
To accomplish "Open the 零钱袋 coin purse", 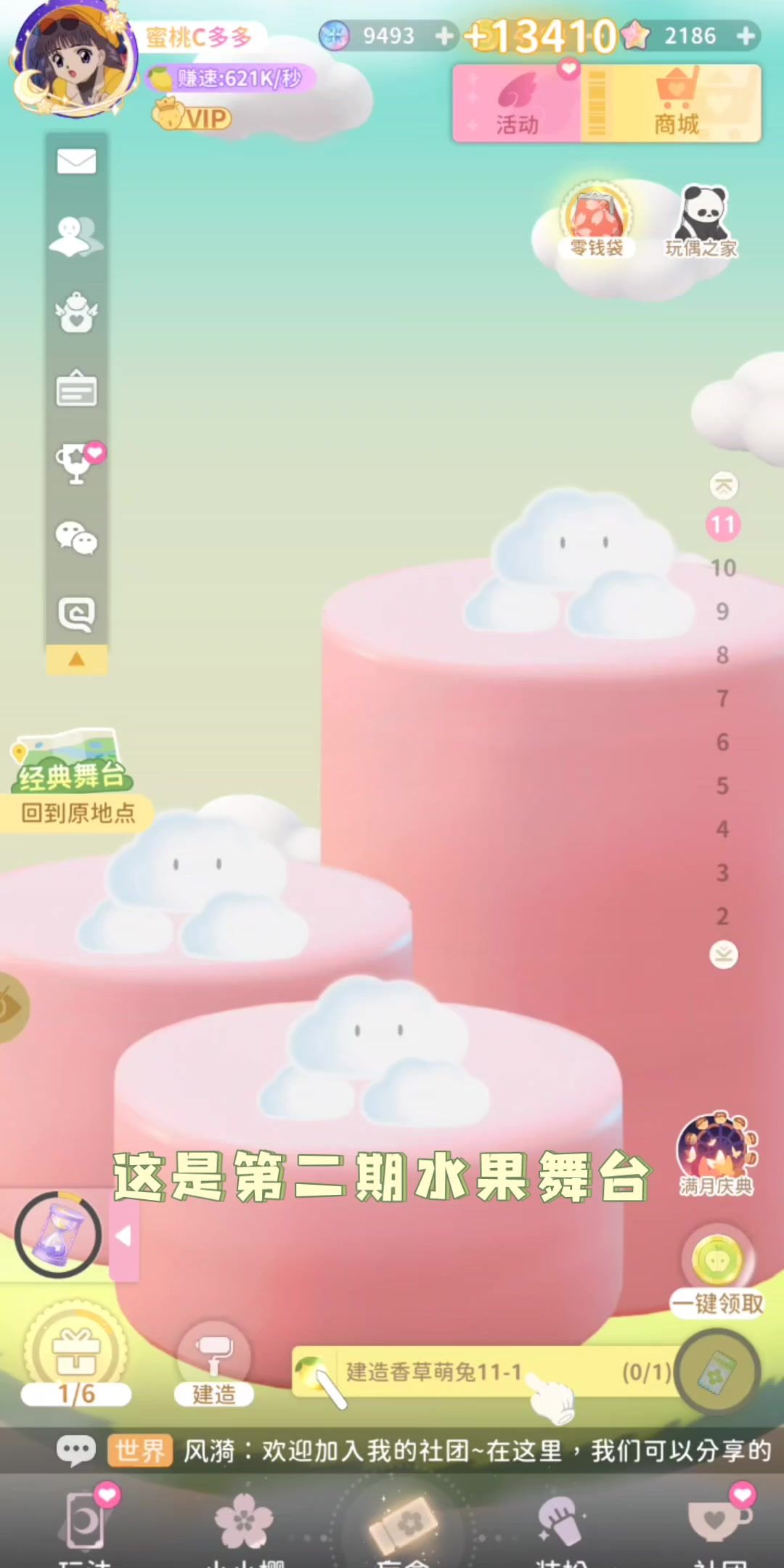I will click(x=596, y=221).
